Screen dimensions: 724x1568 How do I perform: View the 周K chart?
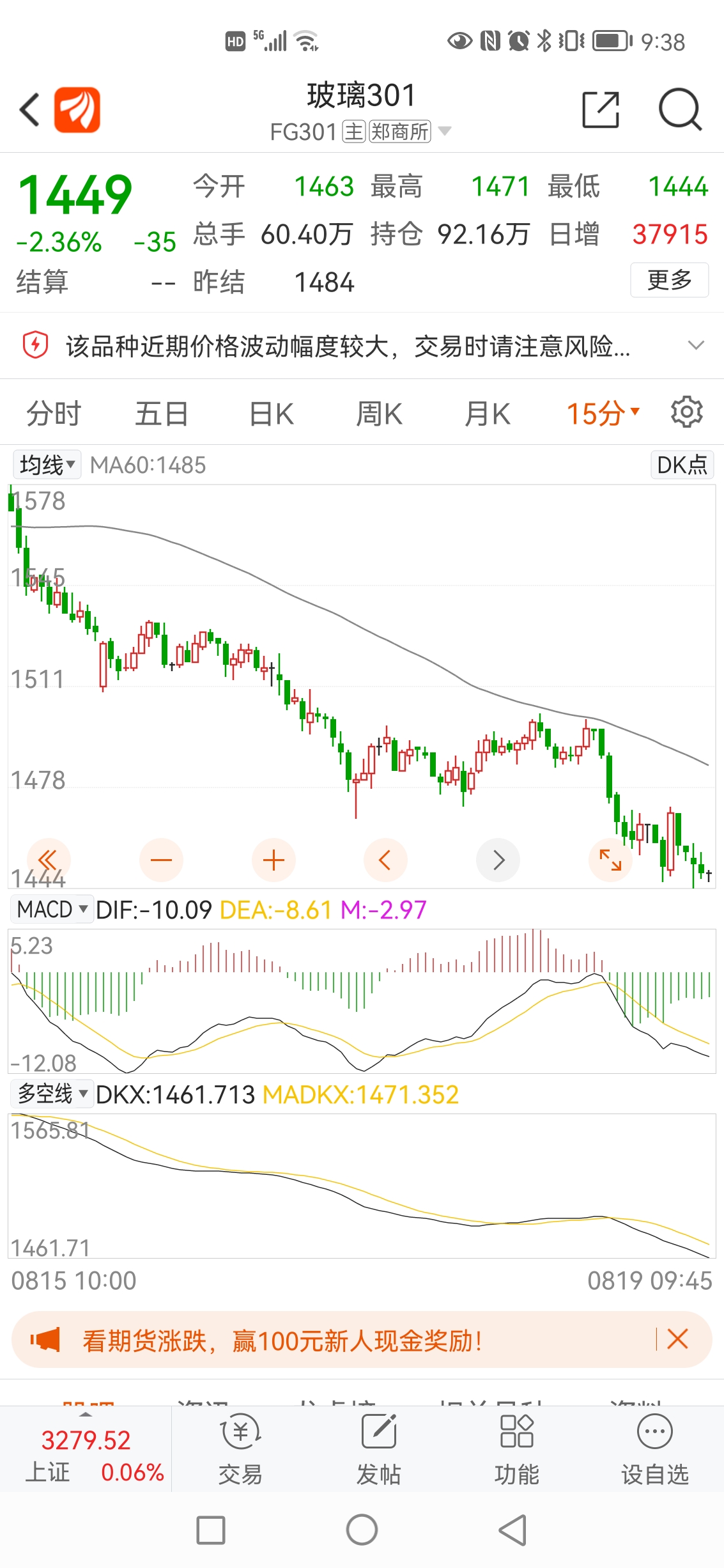tap(379, 414)
